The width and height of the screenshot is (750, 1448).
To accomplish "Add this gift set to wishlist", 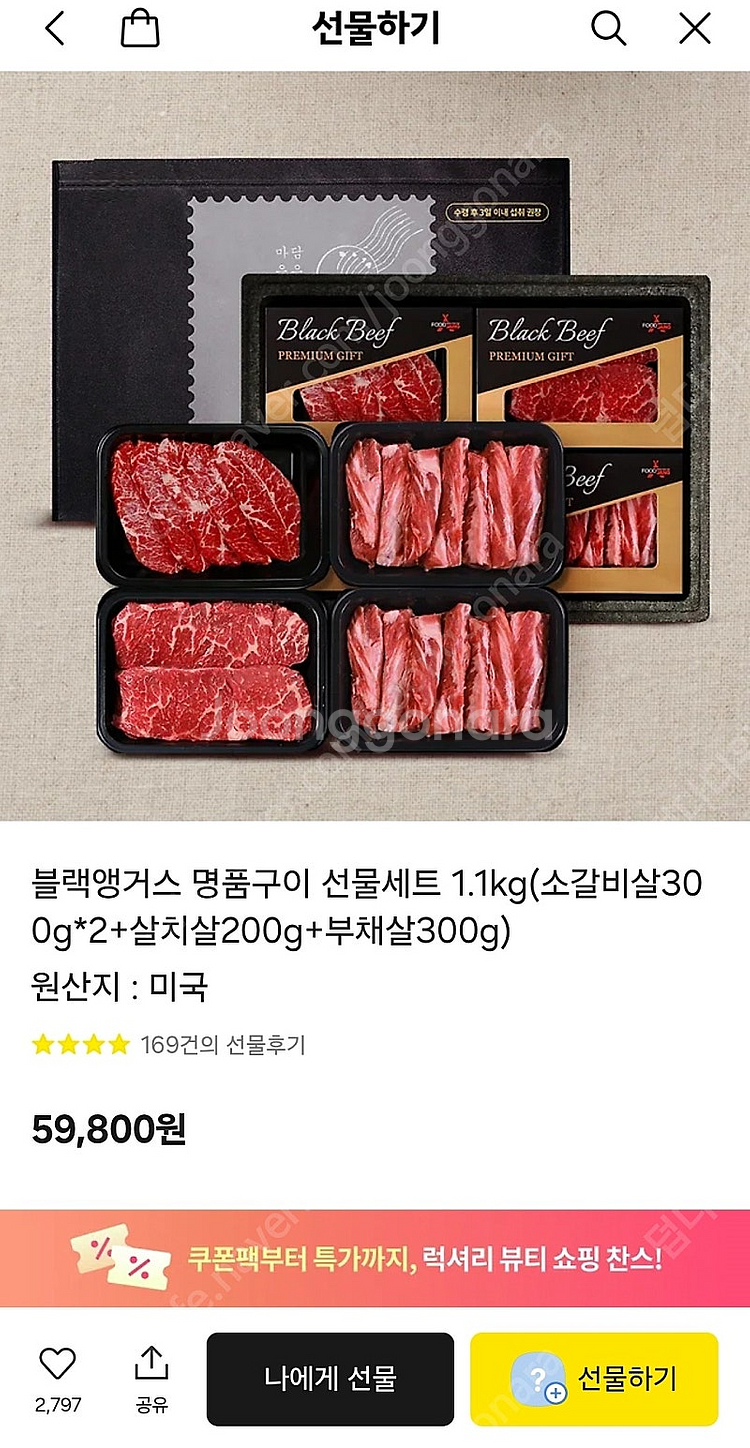I will point(58,1364).
